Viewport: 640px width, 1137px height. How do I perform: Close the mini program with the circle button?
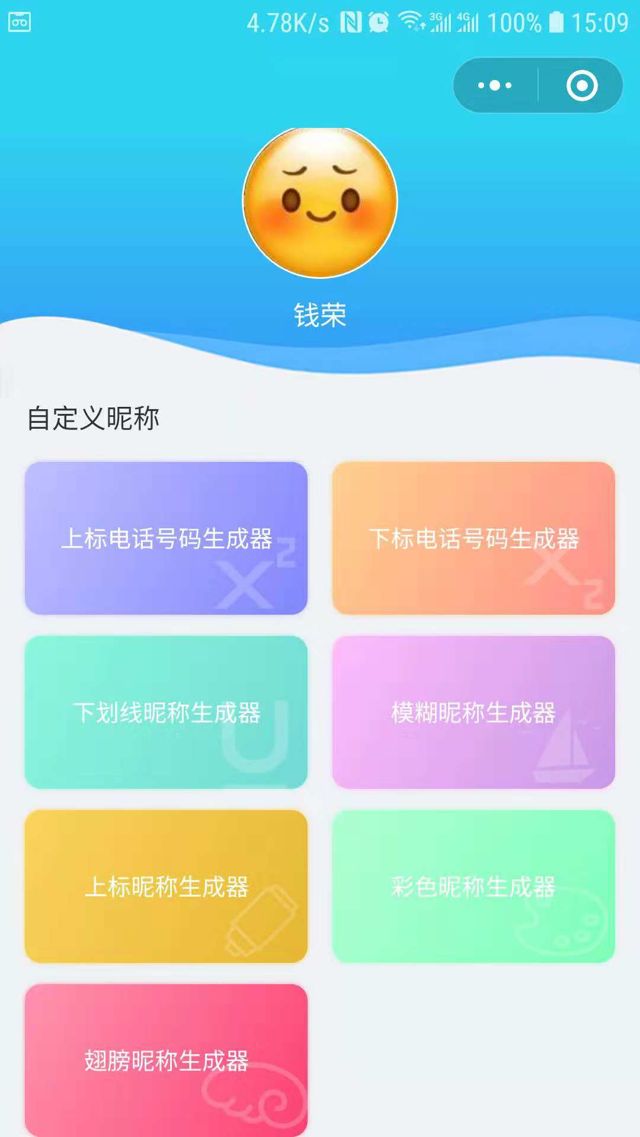point(582,86)
